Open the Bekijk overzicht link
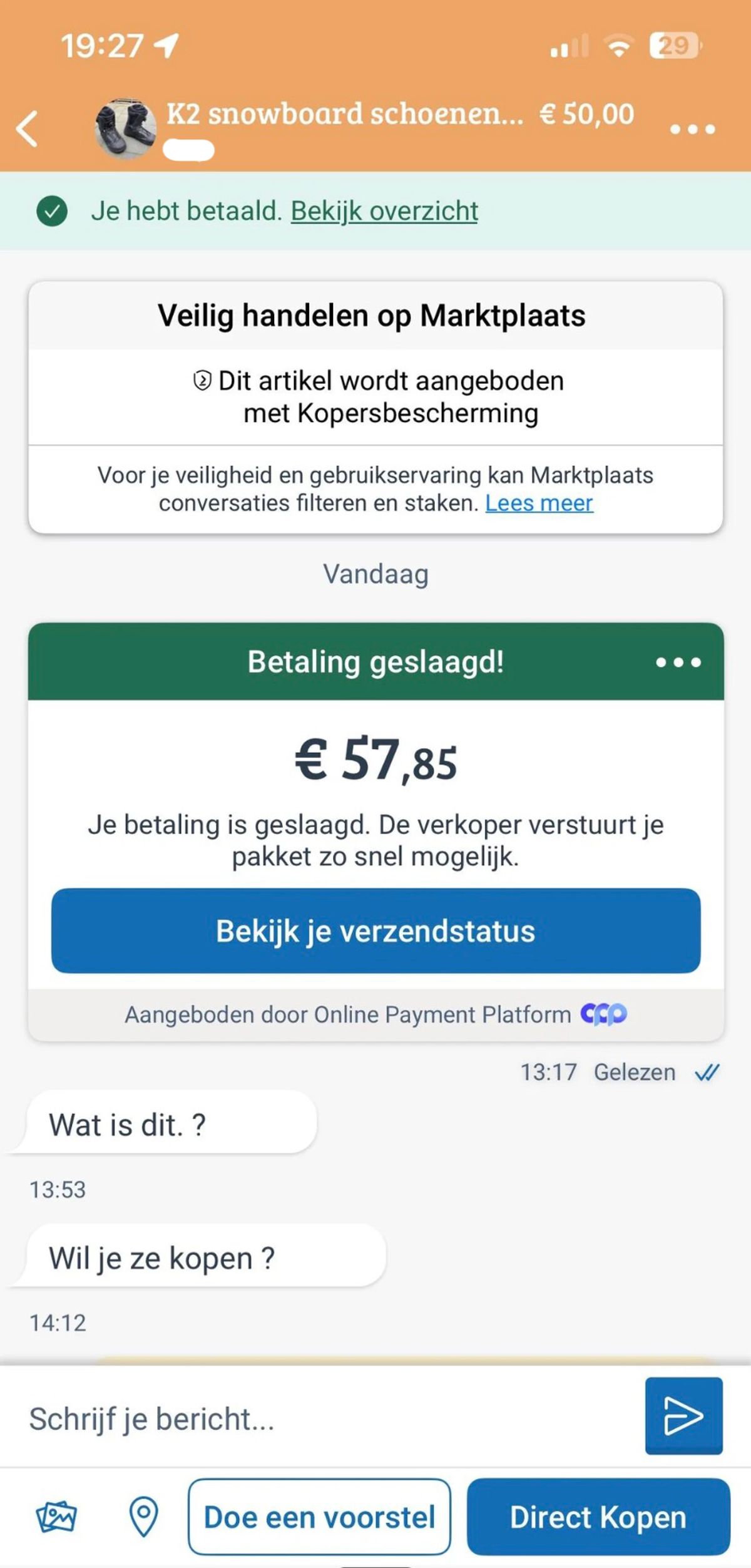Screen dimensions: 751x1568 [x=384, y=211]
